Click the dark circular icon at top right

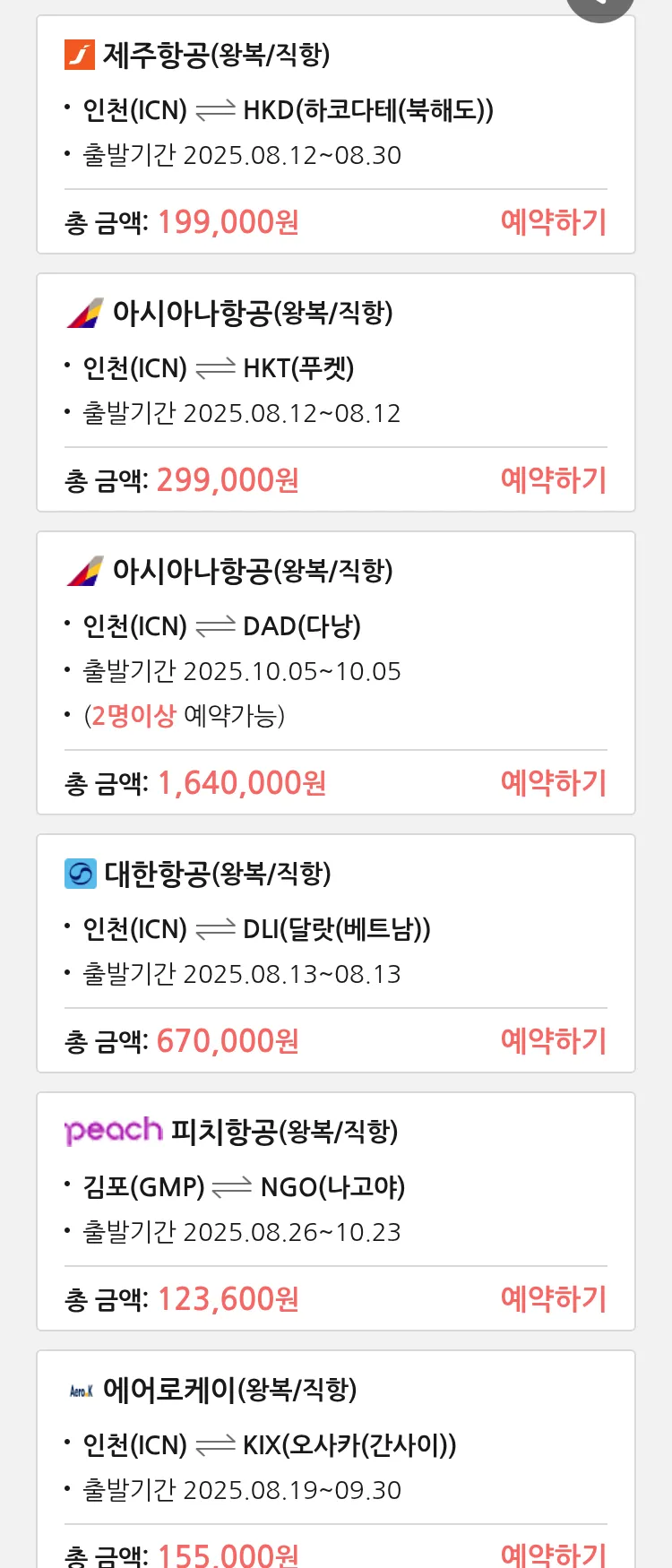coord(599,4)
